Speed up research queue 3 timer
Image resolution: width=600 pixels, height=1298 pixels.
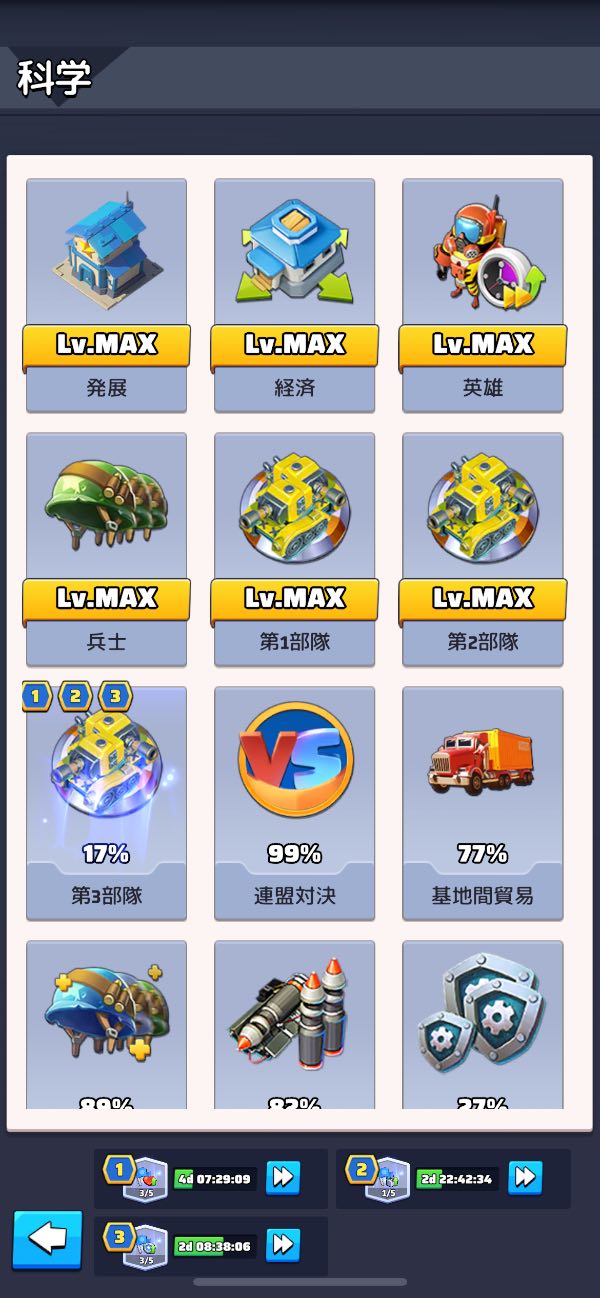284,1245
